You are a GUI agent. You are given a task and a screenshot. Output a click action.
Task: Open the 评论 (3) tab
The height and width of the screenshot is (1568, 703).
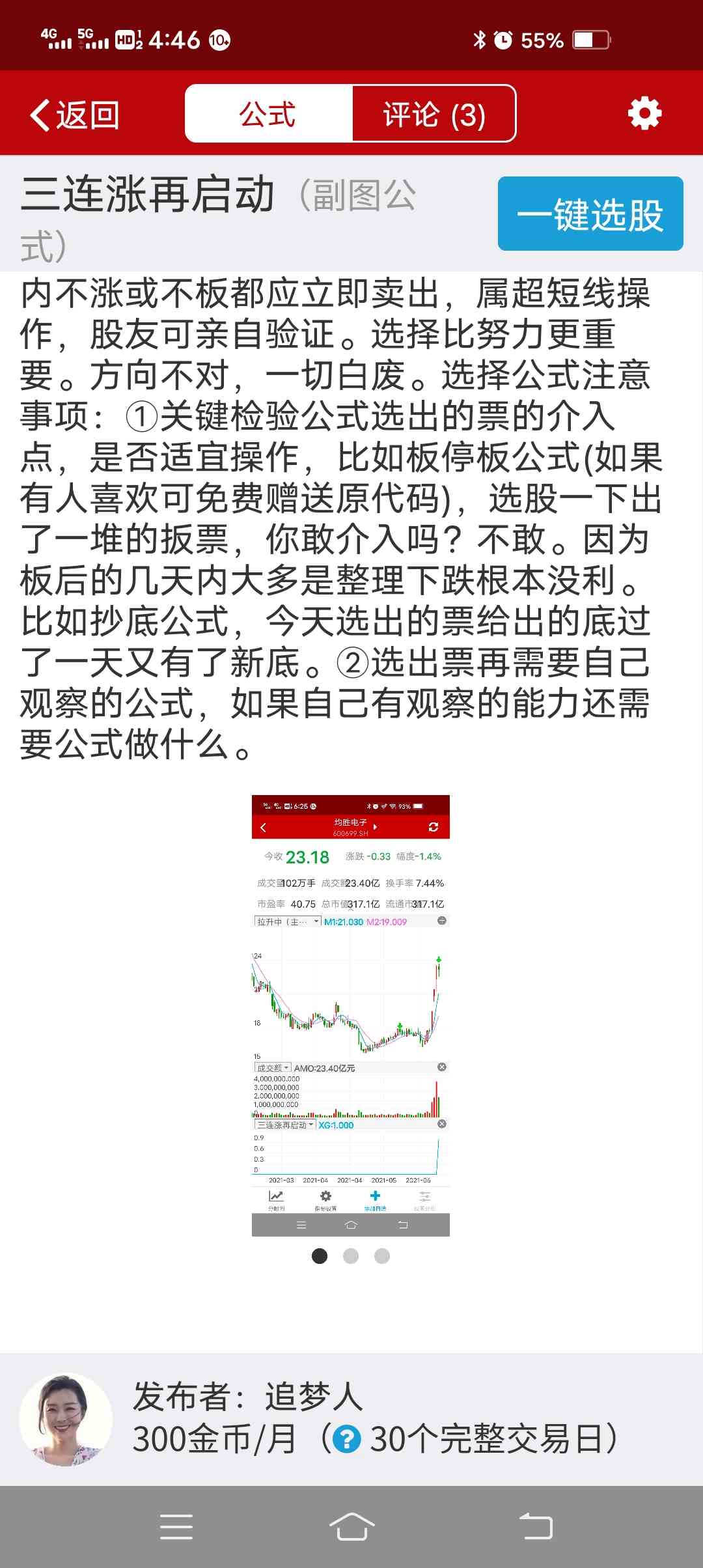point(434,114)
